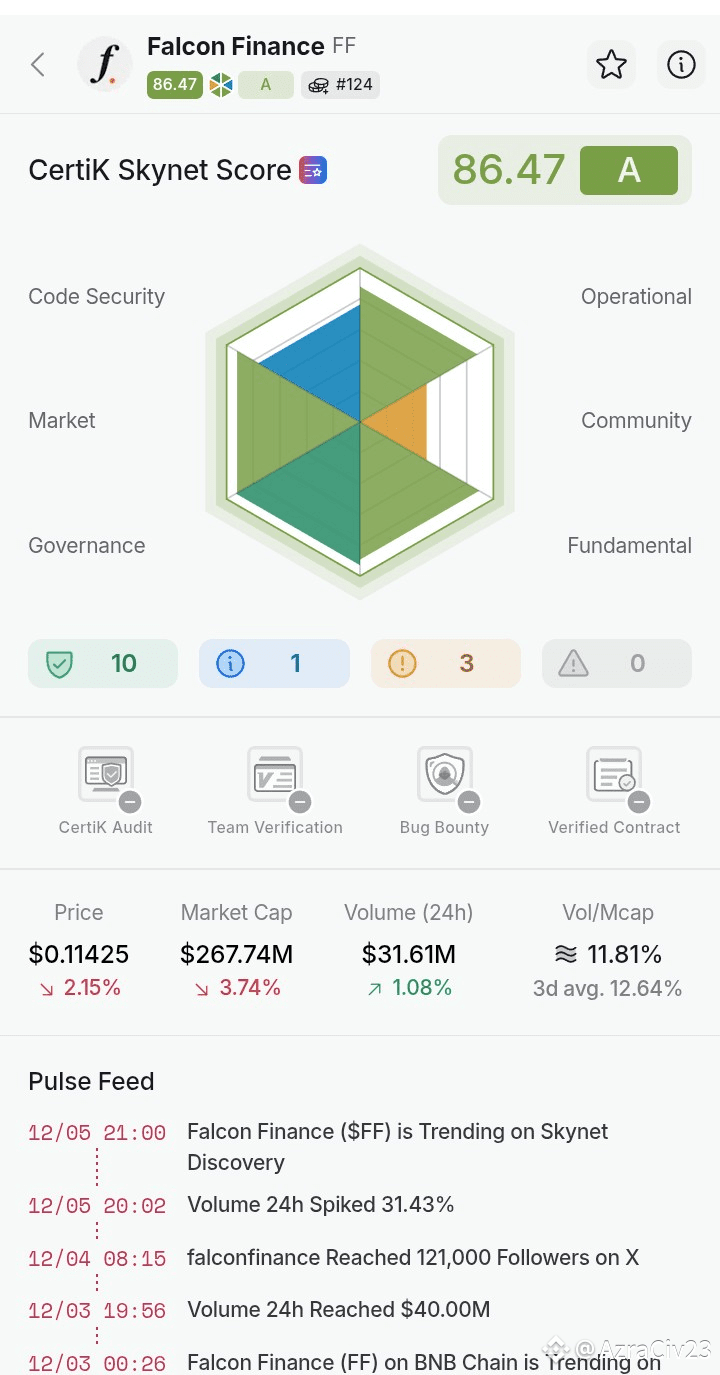Image resolution: width=720 pixels, height=1375 pixels.
Task: Open CertiK Audit details
Action: coord(106,792)
